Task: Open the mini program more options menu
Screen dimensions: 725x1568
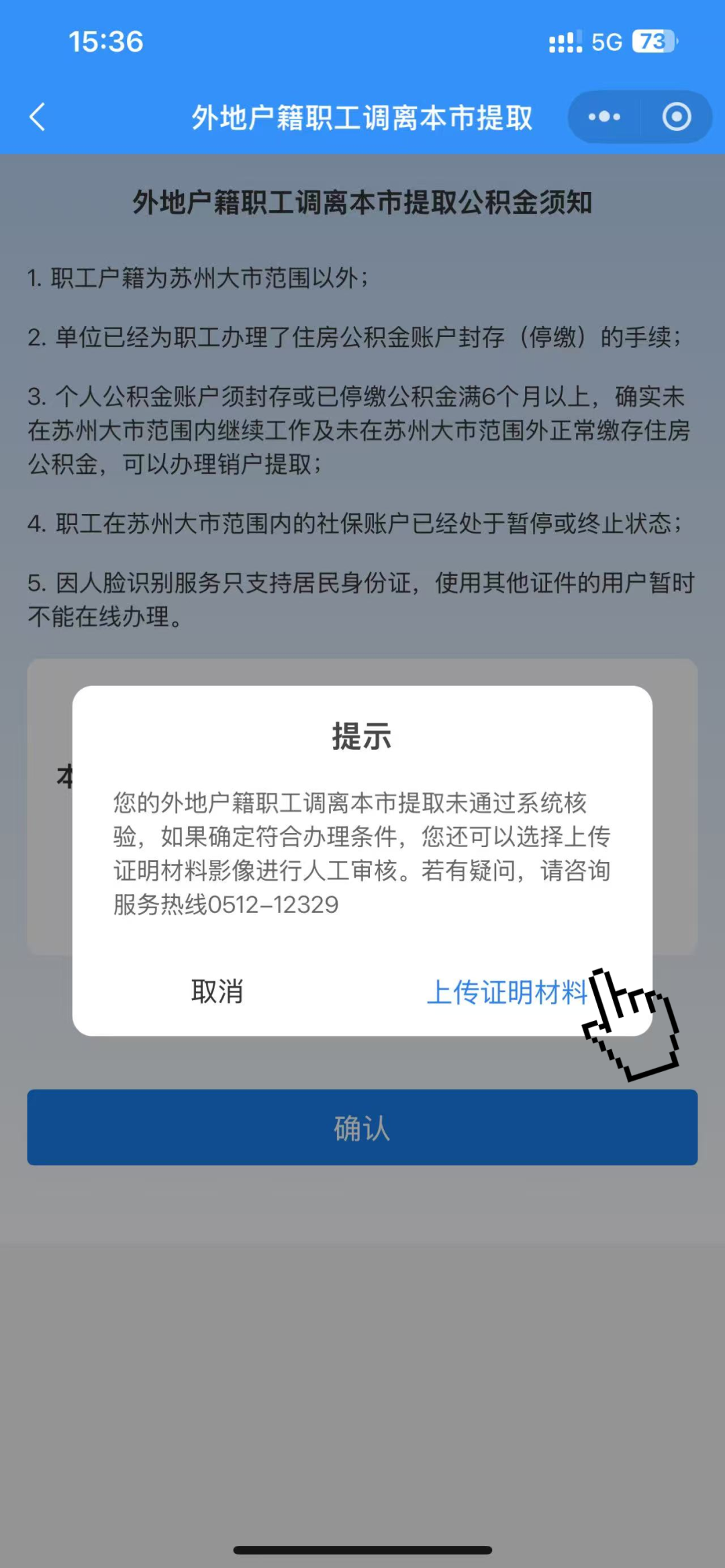Action: click(604, 117)
